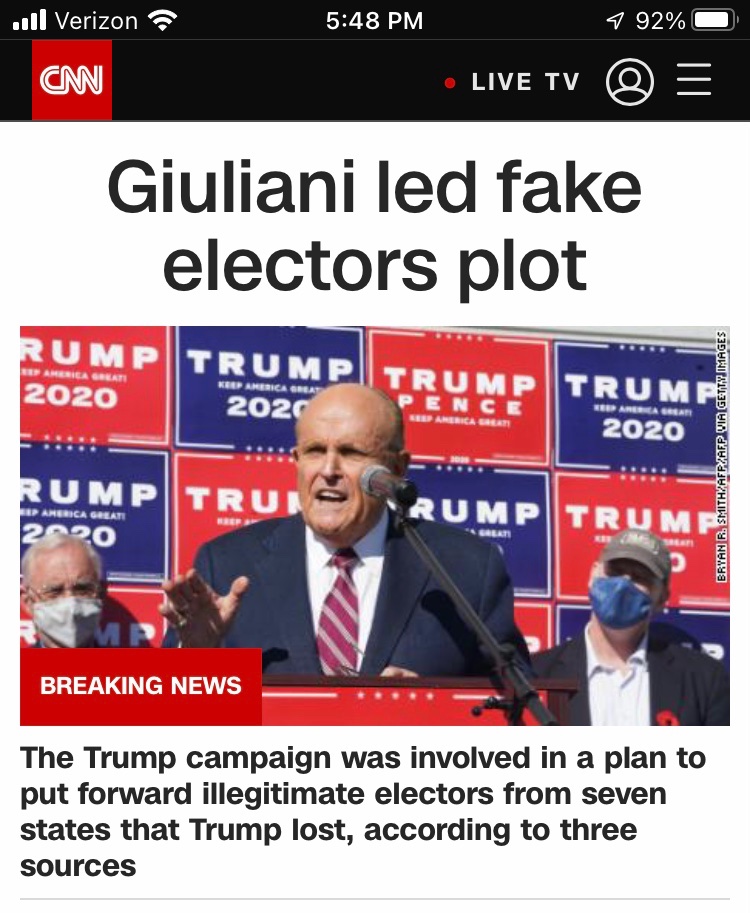Viewport: 750px width, 913px height.
Task: Open the Giuliani breaking news photo story
Action: tap(374, 525)
